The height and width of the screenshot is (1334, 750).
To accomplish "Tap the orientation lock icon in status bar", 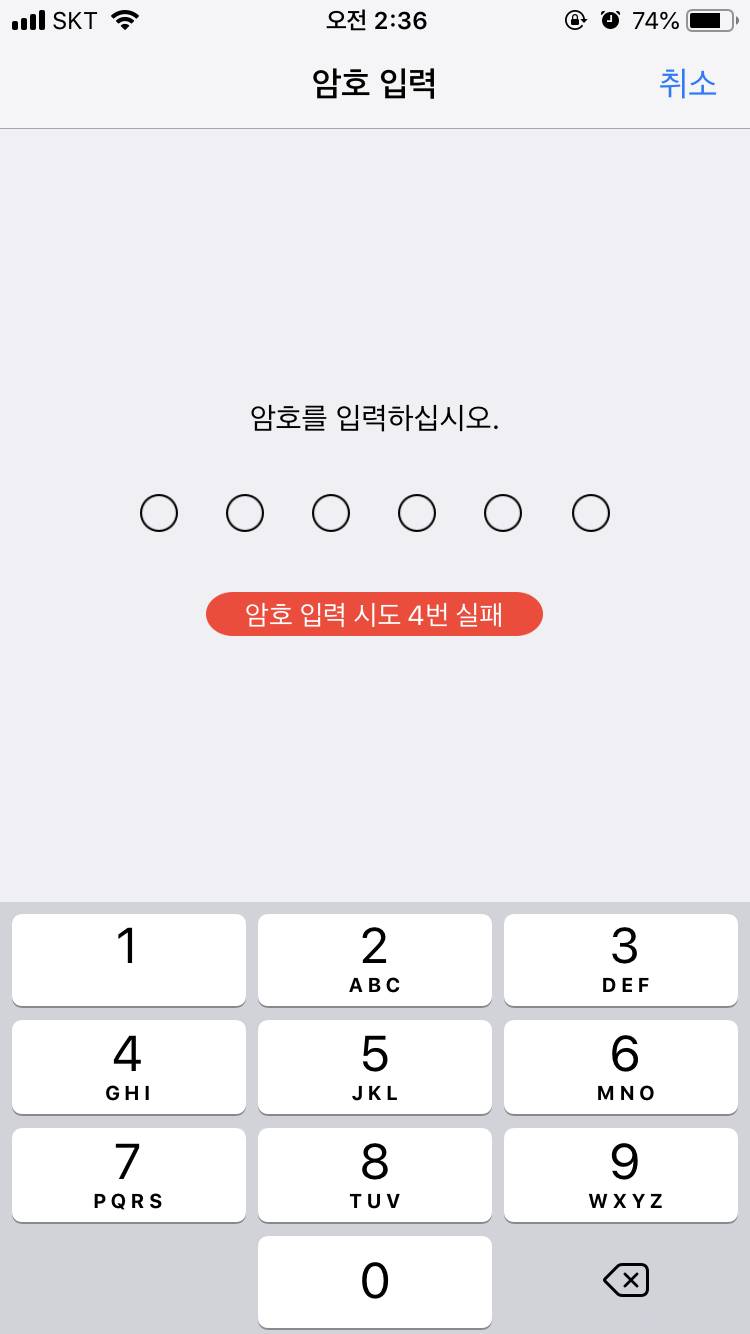I will click(x=575, y=19).
